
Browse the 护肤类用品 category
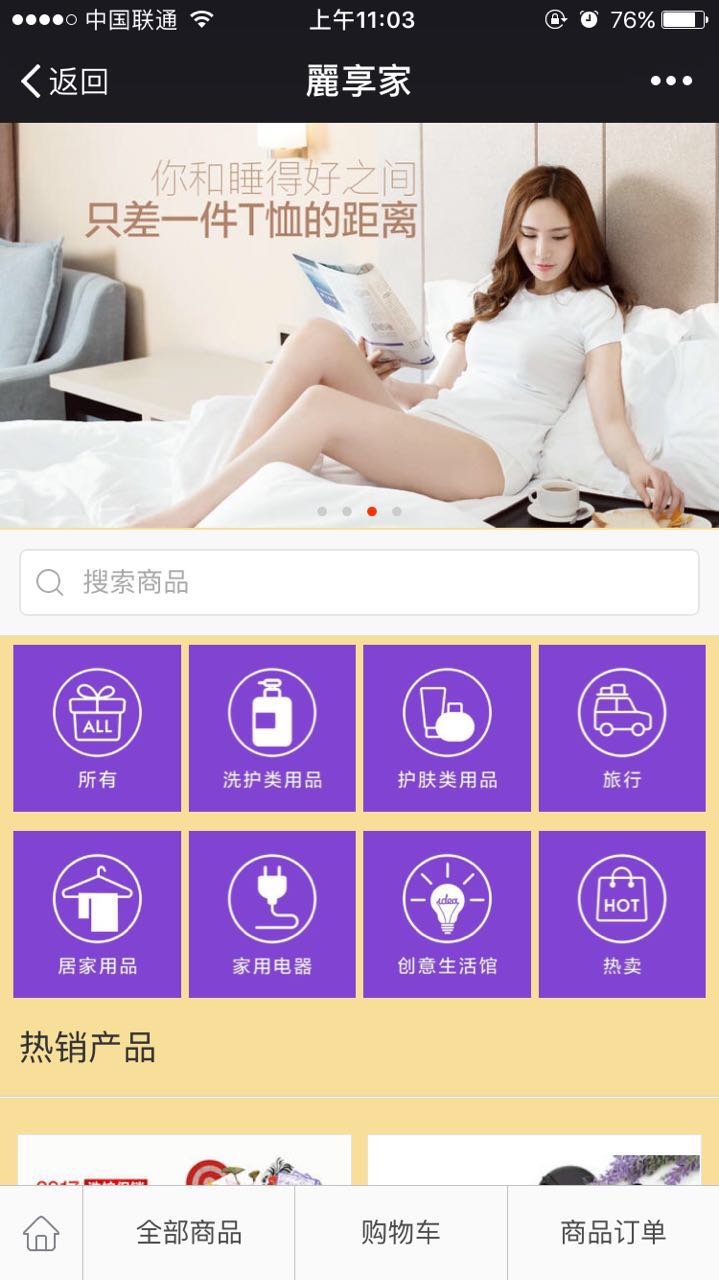pyautogui.click(x=447, y=728)
